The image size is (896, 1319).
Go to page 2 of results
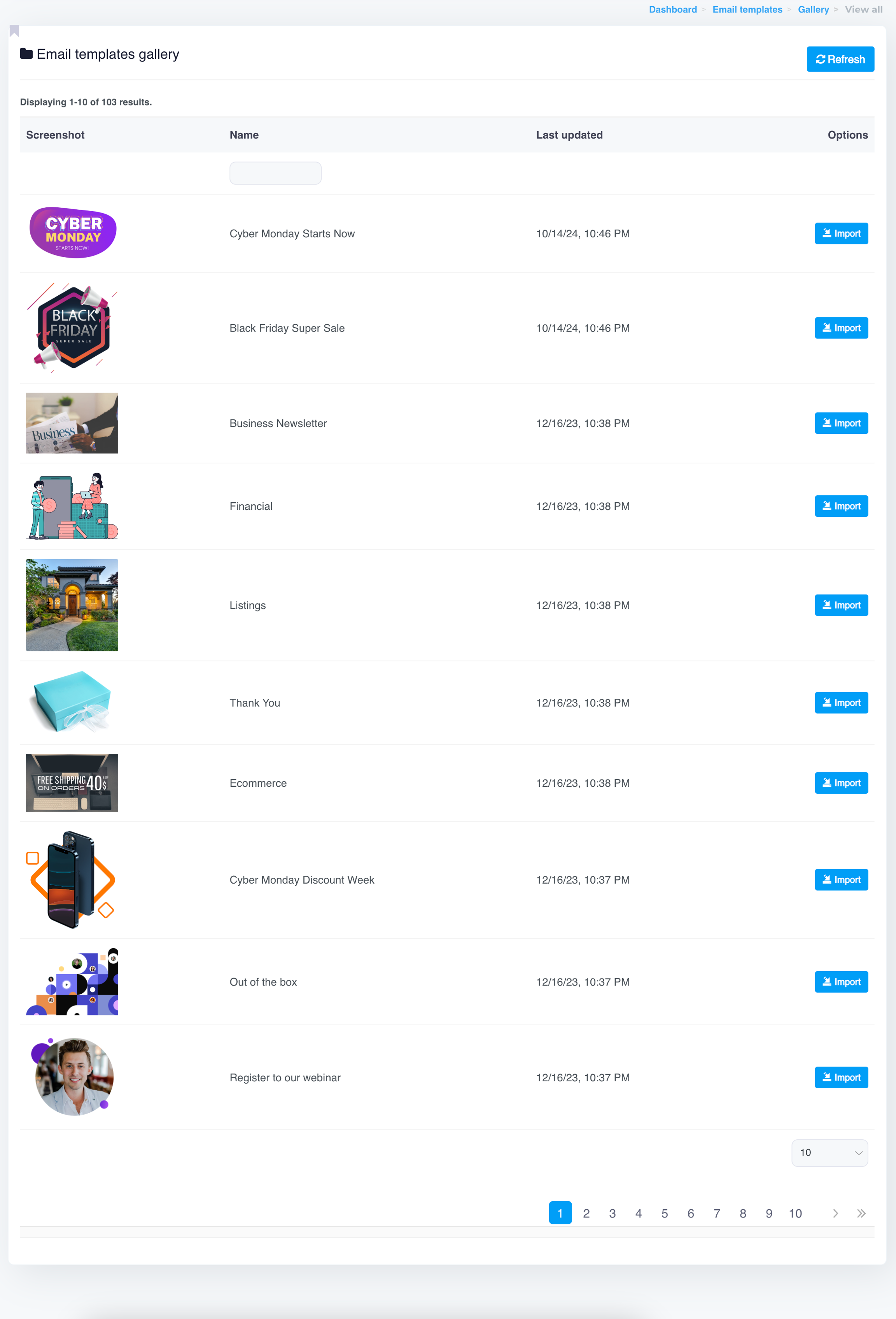(586, 1214)
